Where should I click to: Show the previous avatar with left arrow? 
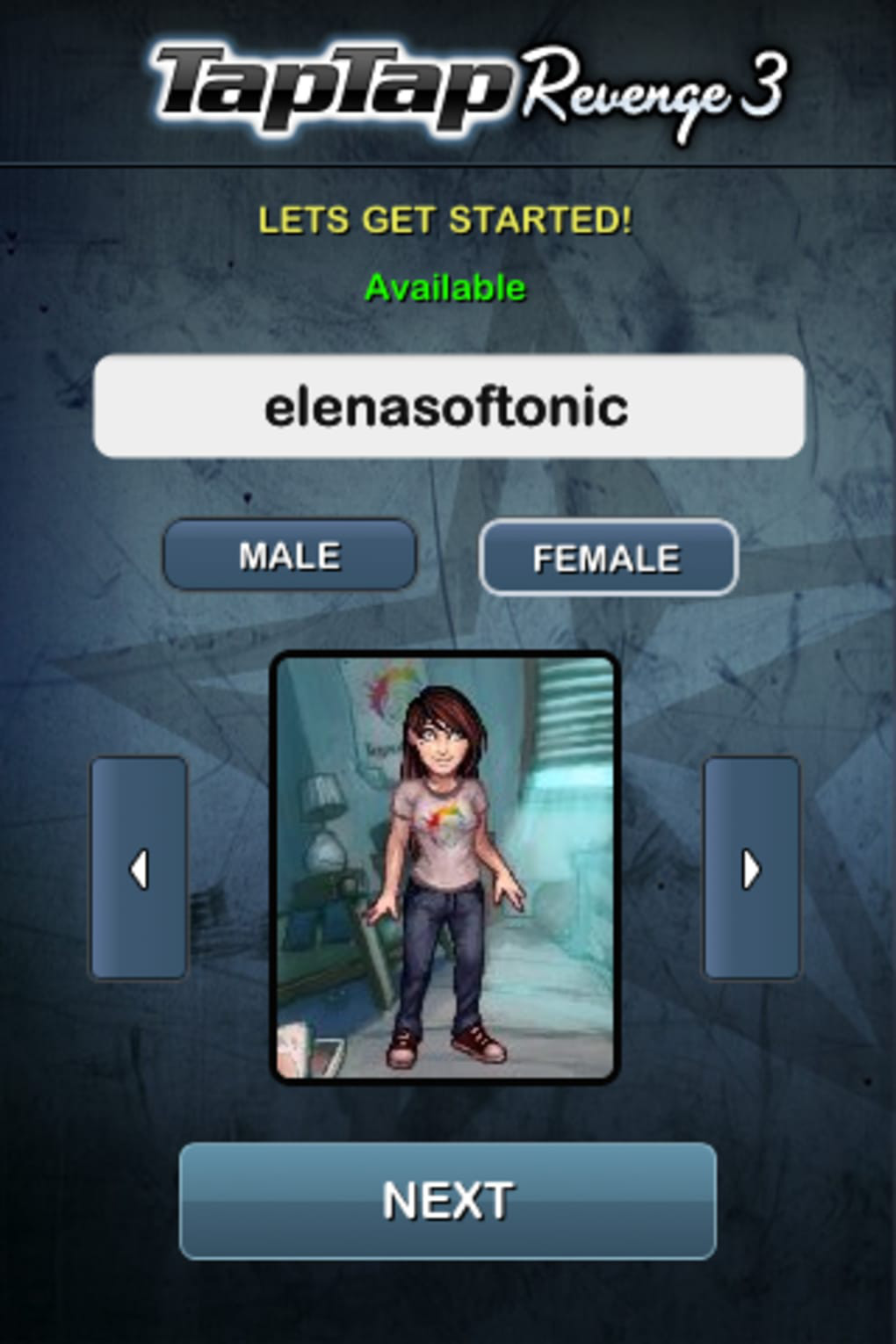pos(139,869)
